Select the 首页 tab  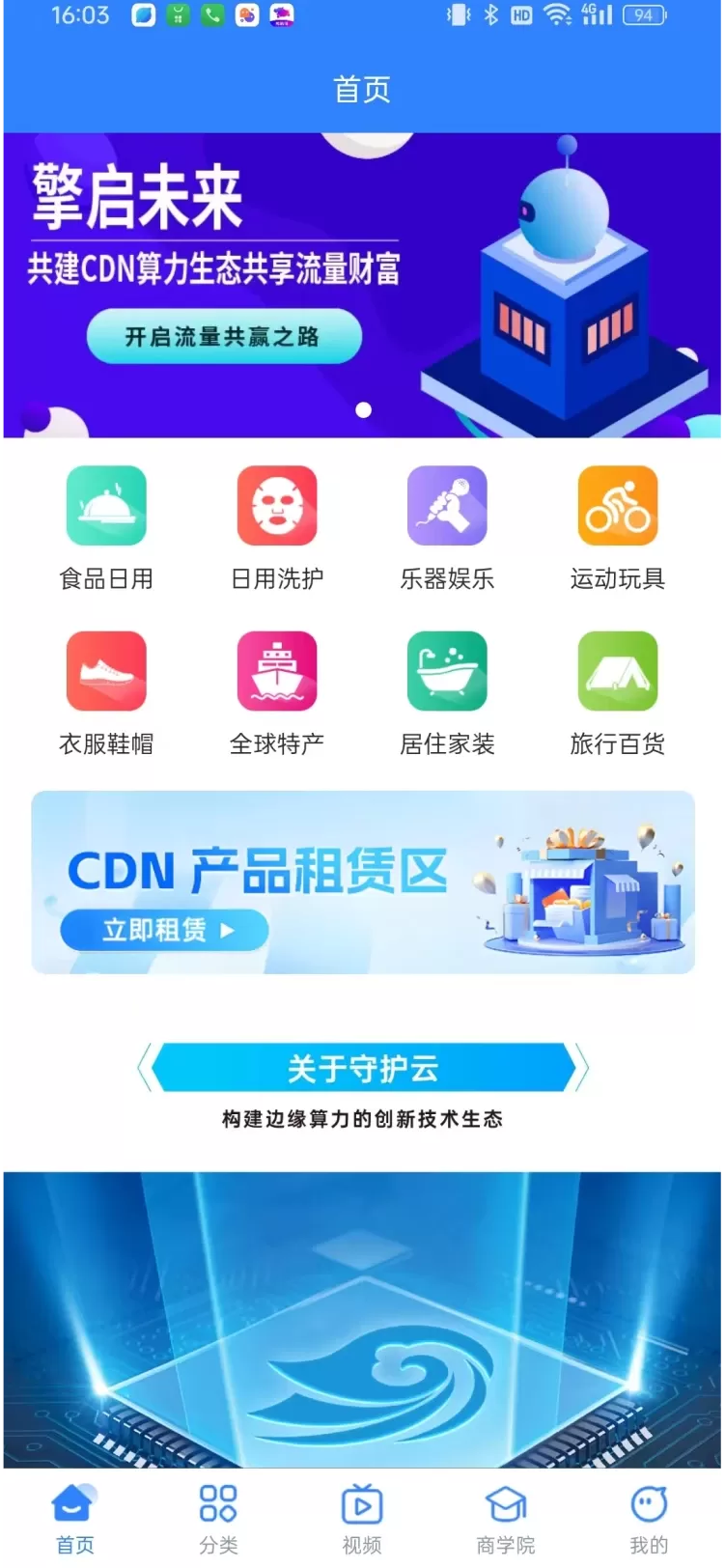coord(74,1519)
